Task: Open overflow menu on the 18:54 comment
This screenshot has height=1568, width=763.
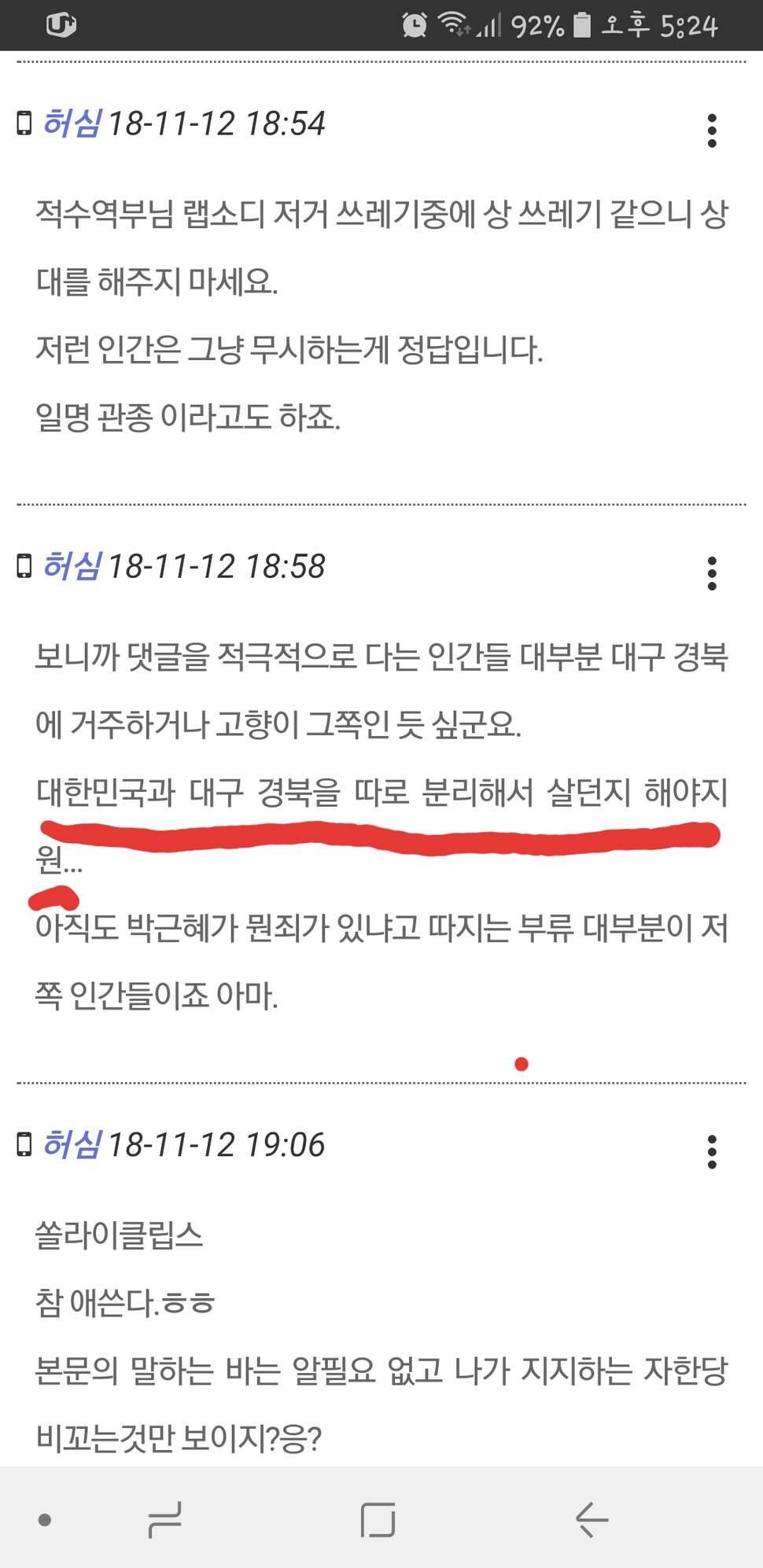Action: click(x=712, y=131)
